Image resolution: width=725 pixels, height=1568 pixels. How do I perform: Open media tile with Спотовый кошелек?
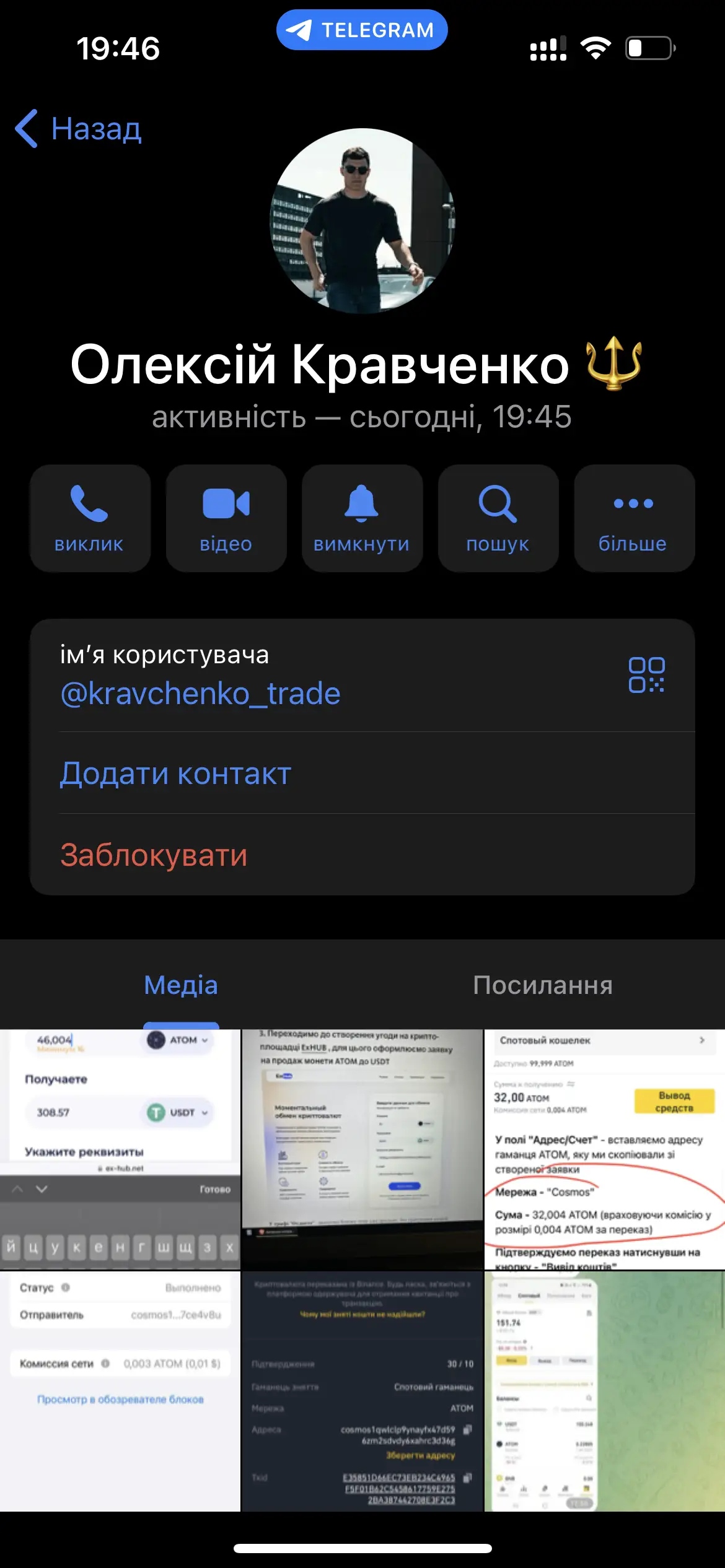tap(604, 1149)
